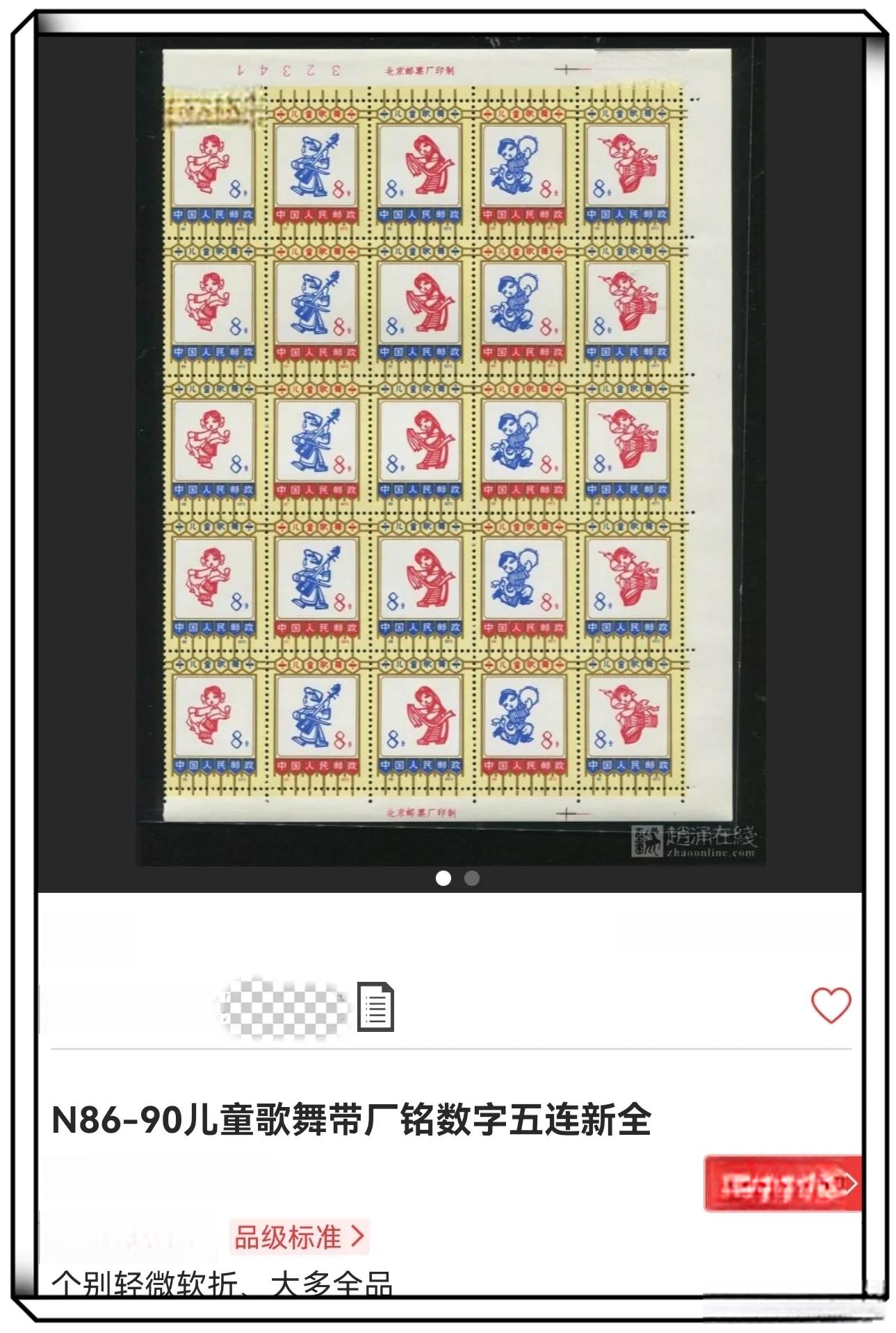896x1333 pixels.
Task: Tap the red arrow button beside the title
Action: coord(784,1183)
